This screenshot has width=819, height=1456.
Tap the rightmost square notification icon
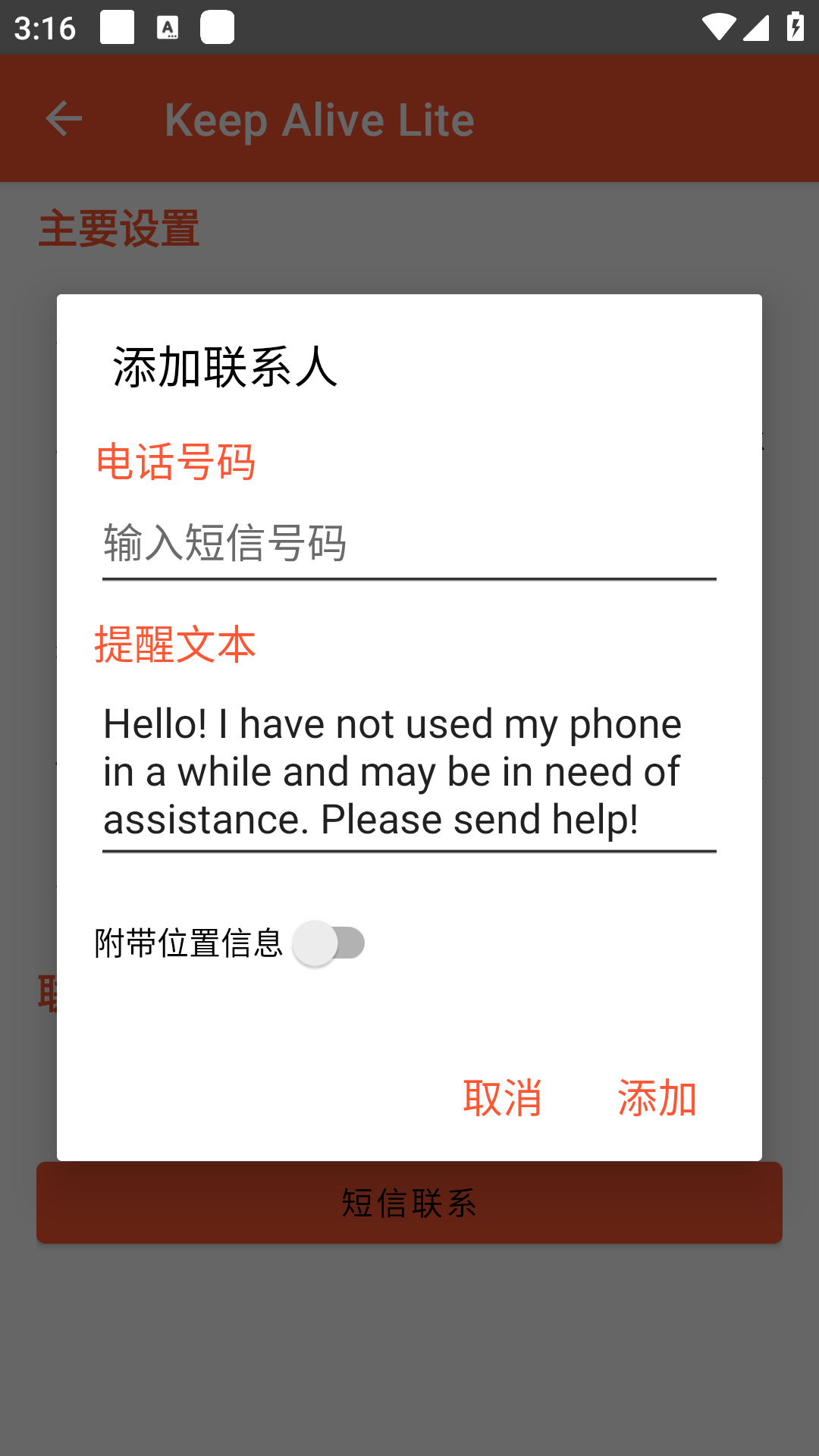(x=218, y=28)
